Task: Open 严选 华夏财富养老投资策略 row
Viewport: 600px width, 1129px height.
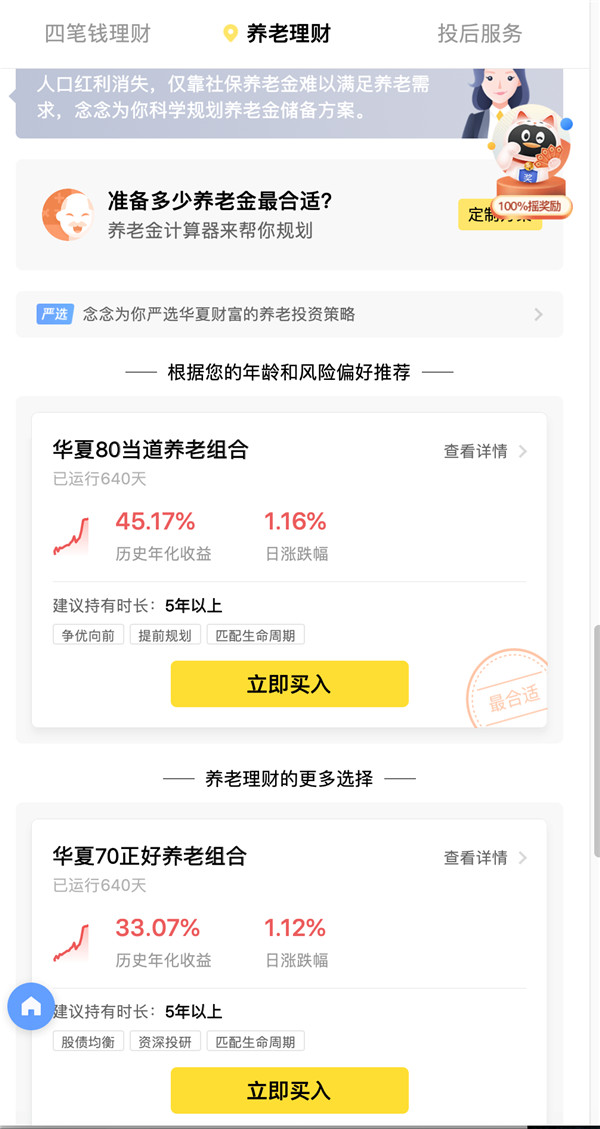Action: [289, 314]
